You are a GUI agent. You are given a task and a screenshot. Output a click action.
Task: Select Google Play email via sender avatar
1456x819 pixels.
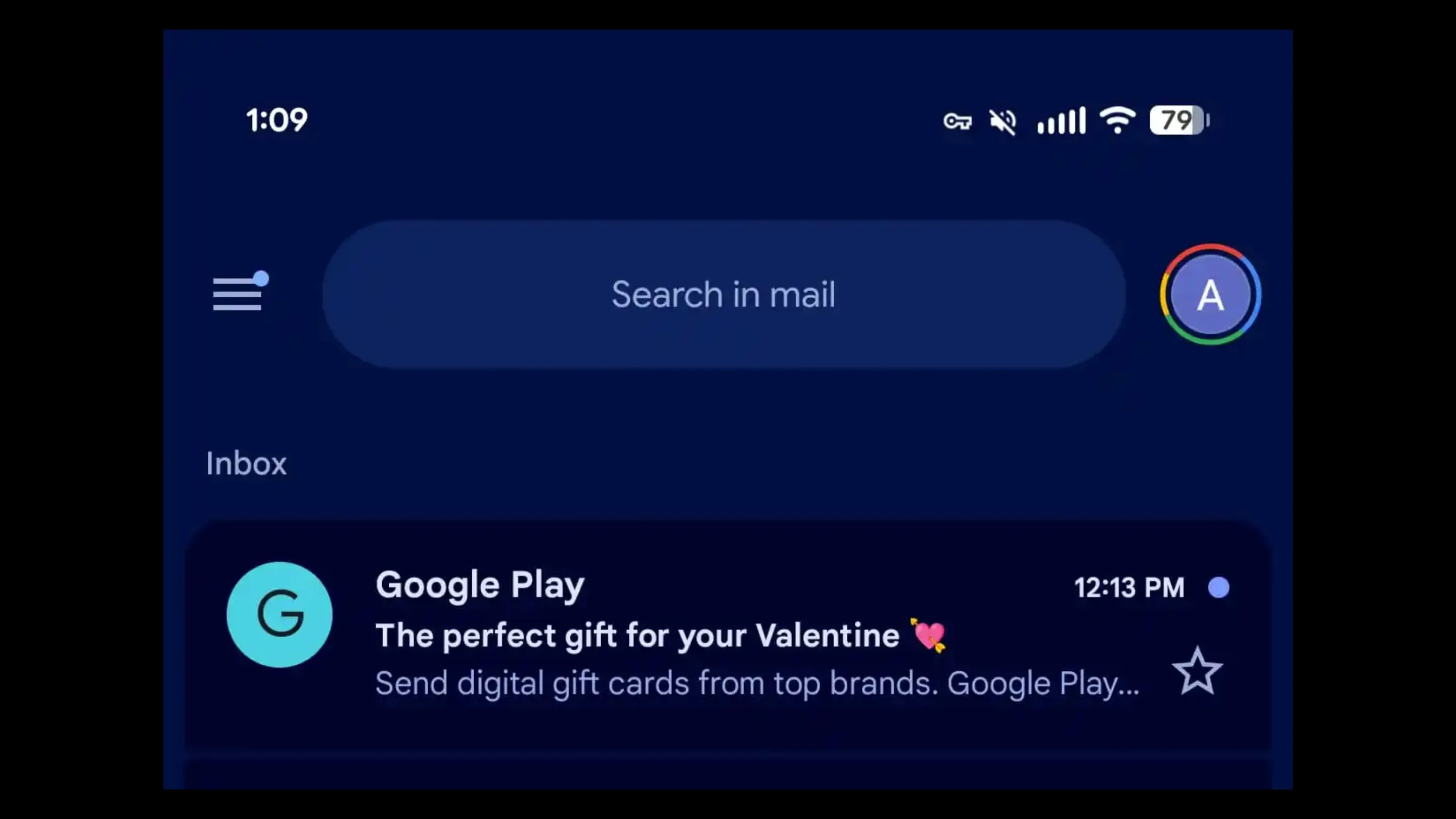point(279,615)
